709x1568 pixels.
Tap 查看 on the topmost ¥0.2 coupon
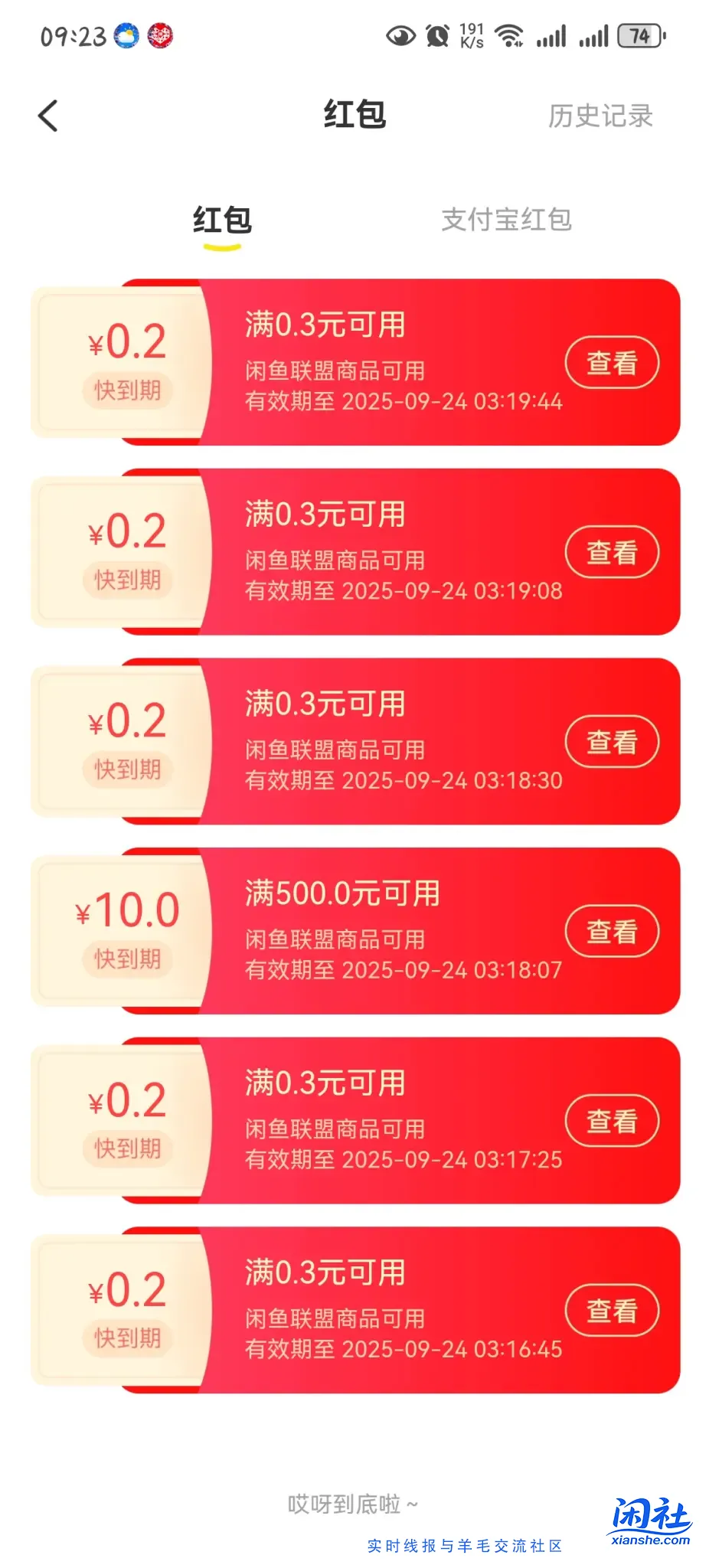[x=612, y=362]
